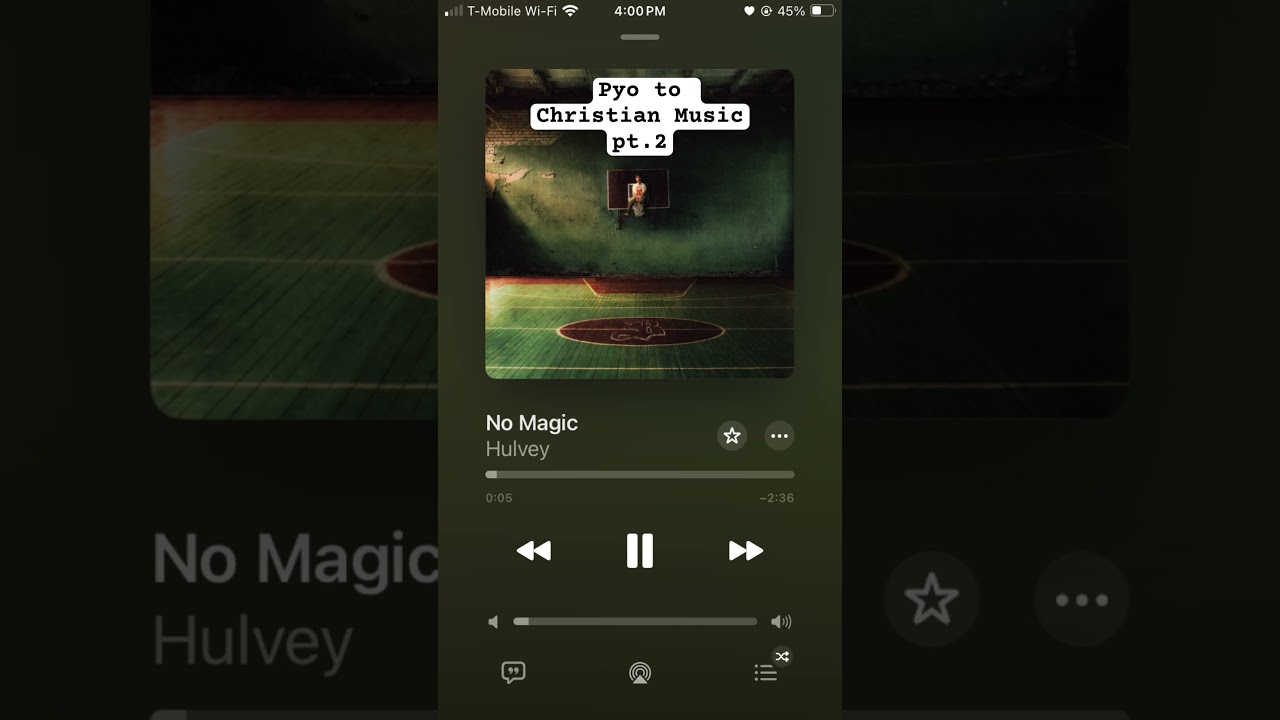The height and width of the screenshot is (720, 1280).
Task: Pause the song No Magic
Action: (x=640, y=551)
